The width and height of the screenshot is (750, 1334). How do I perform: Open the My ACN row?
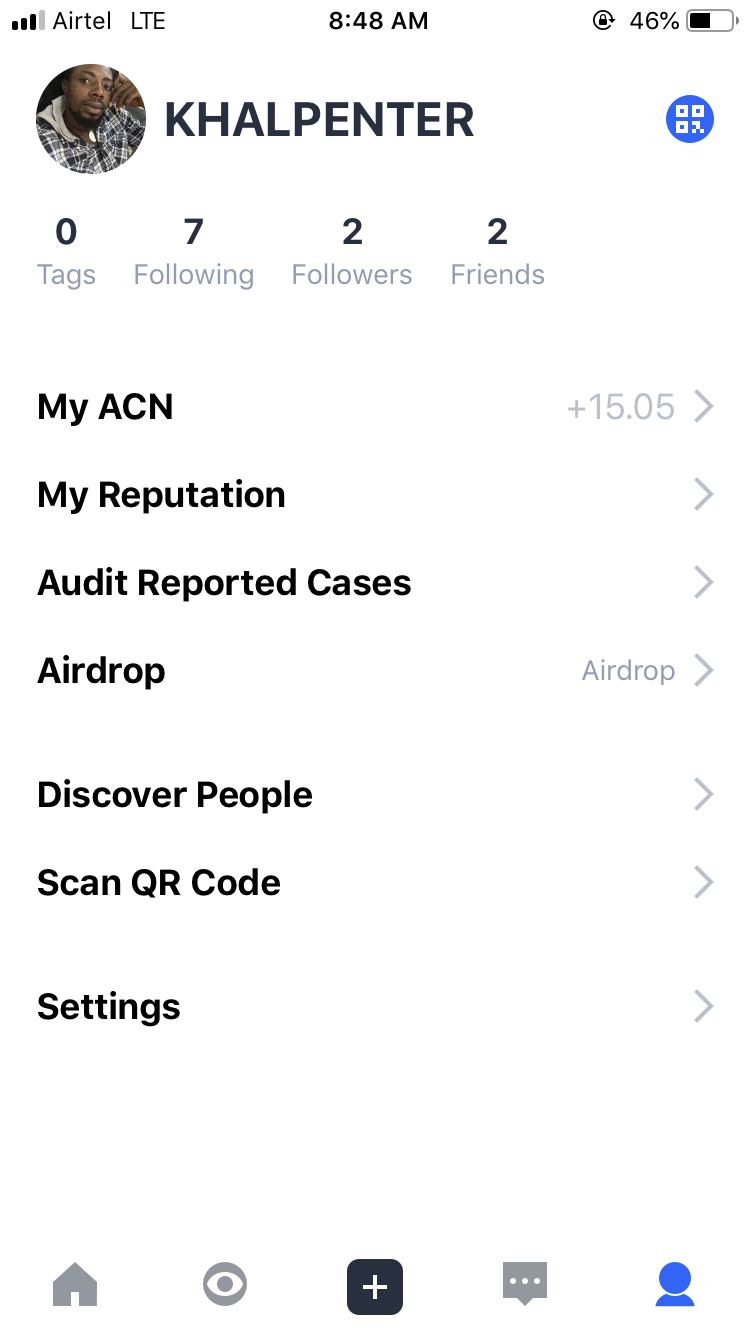tap(375, 407)
